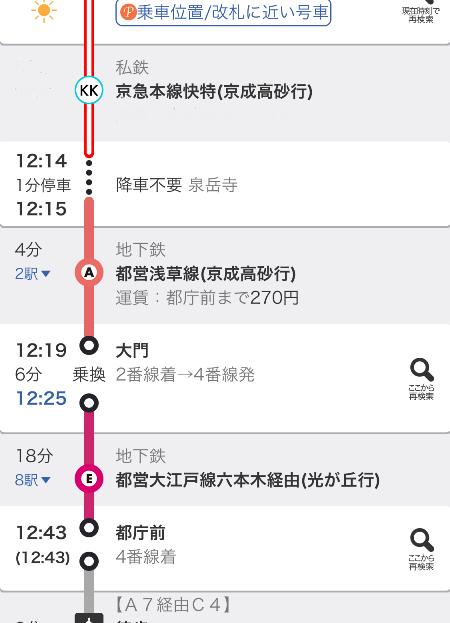Open 乗車位置/改札に近い号車 info

click(223, 13)
